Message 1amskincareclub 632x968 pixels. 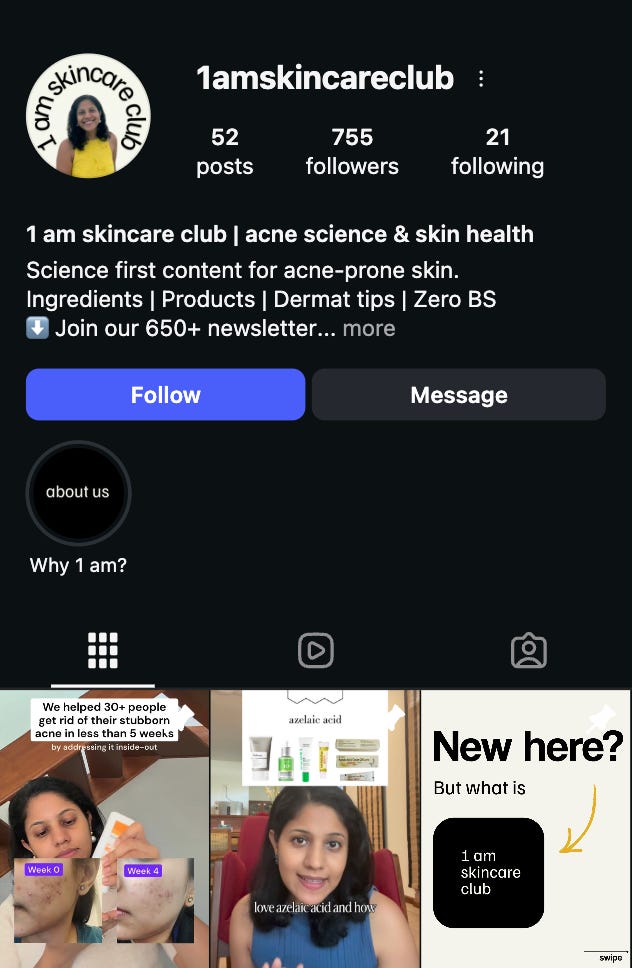point(458,395)
